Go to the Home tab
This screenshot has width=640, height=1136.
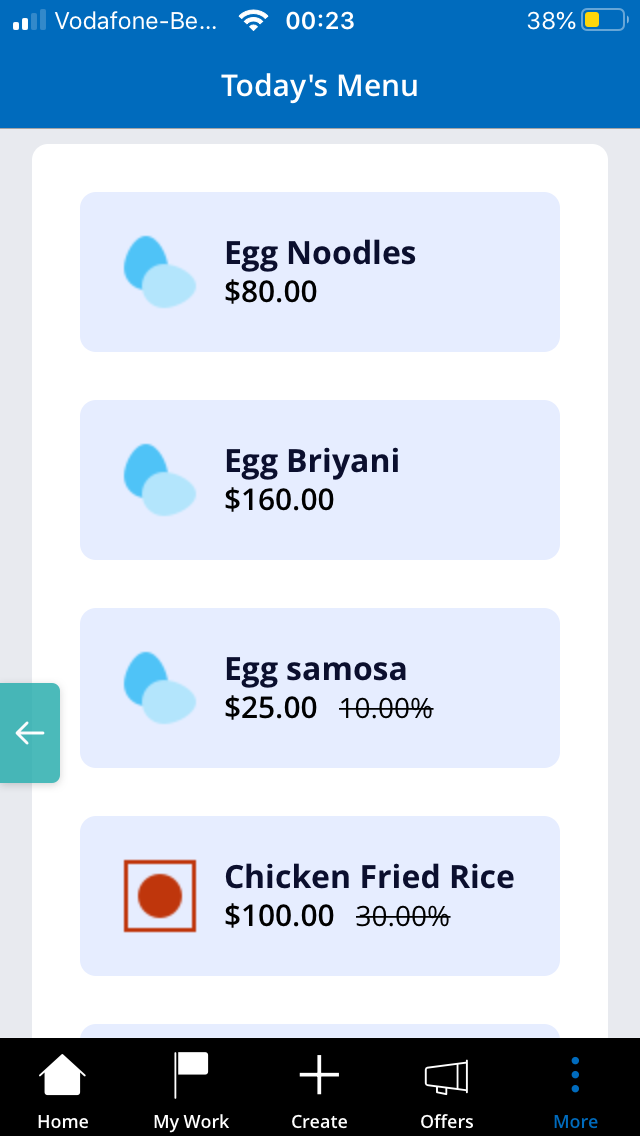point(63,1092)
